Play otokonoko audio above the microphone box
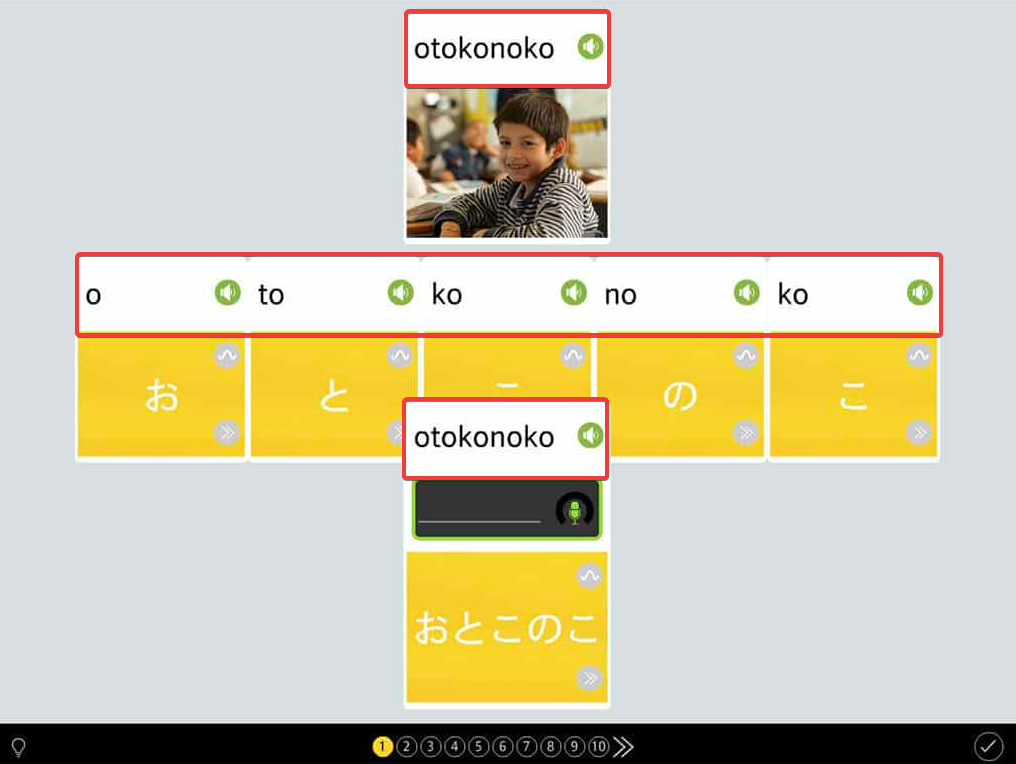 point(590,436)
